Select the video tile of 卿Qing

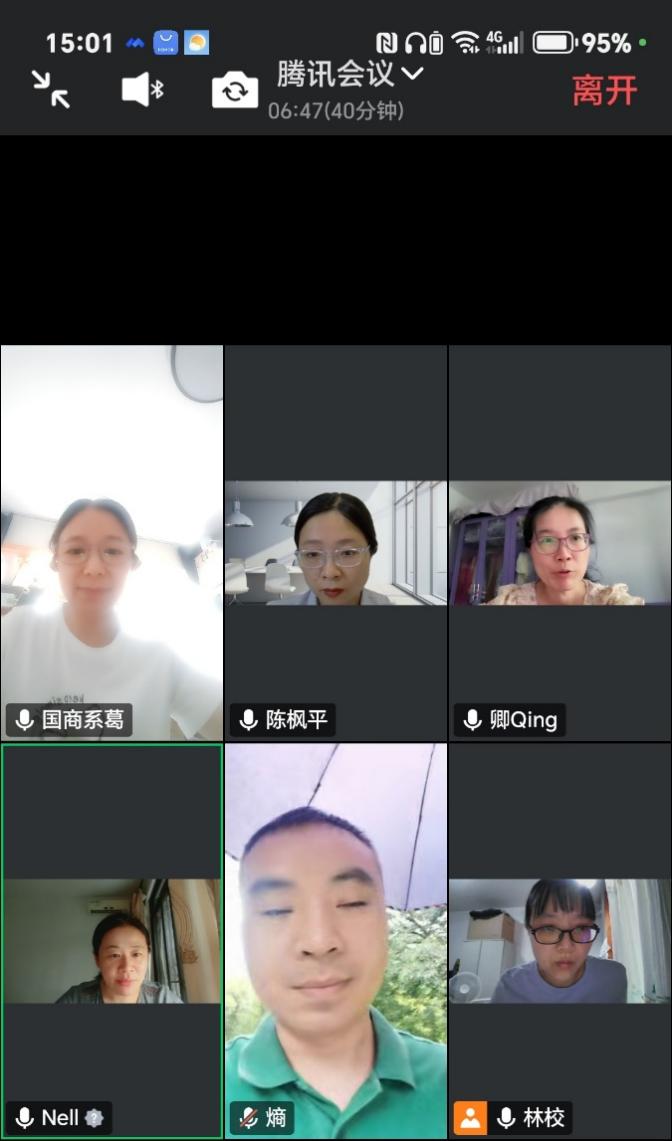point(560,543)
